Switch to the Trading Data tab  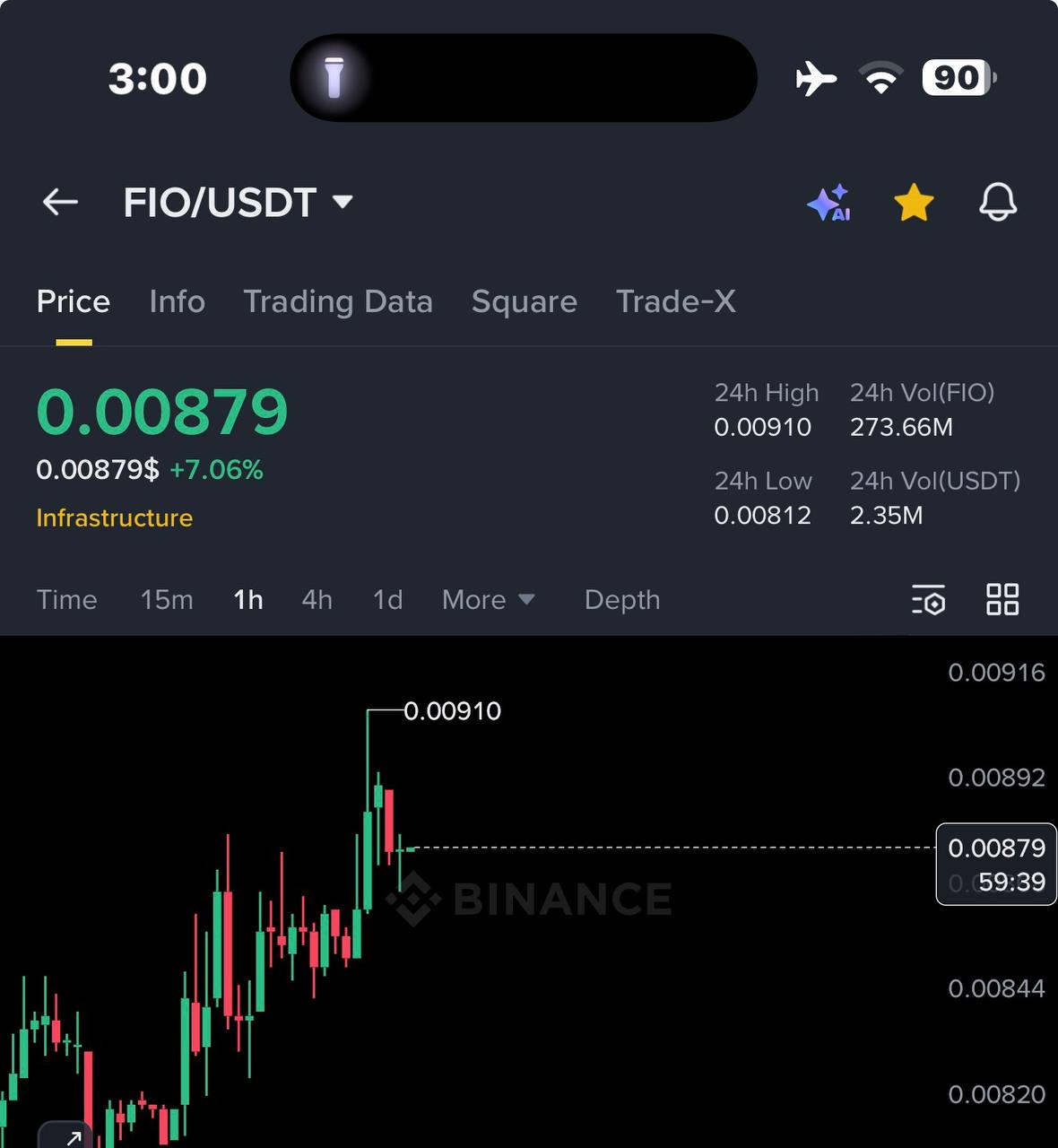337,301
